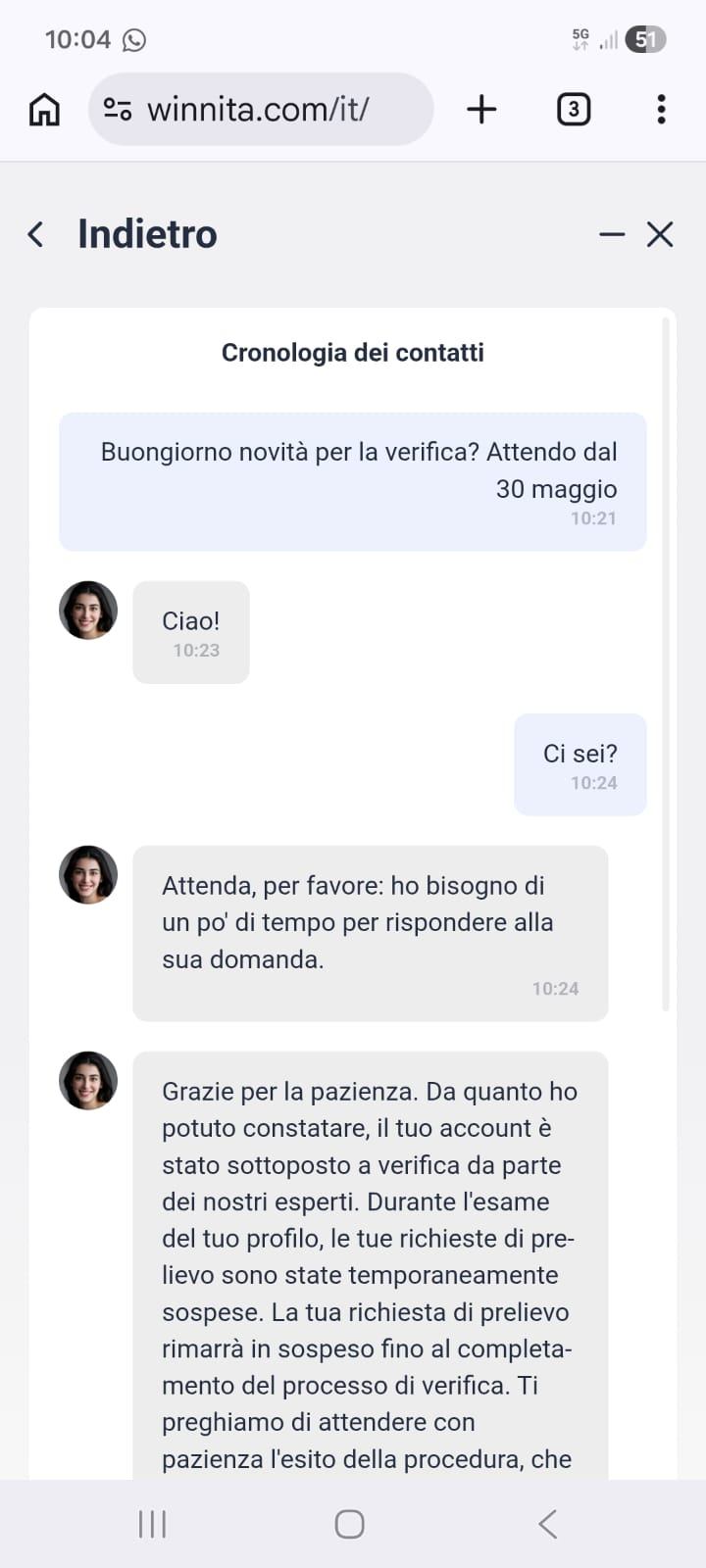The height and width of the screenshot is (1568, 706).
Task: Minimize the chat window
Action: coord(612,234)
